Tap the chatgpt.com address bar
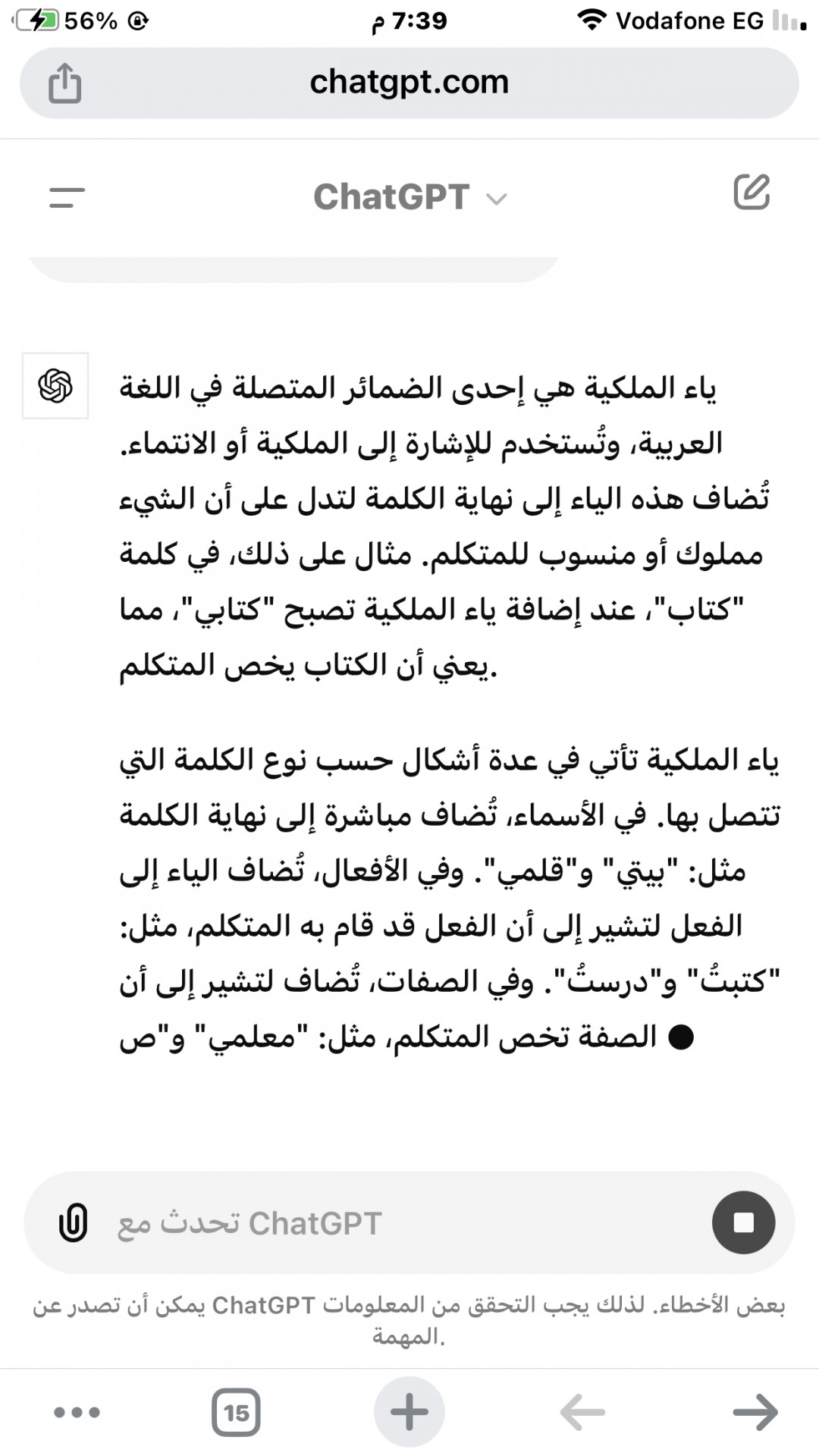The image size is (819, 1456). pos(409,83)
